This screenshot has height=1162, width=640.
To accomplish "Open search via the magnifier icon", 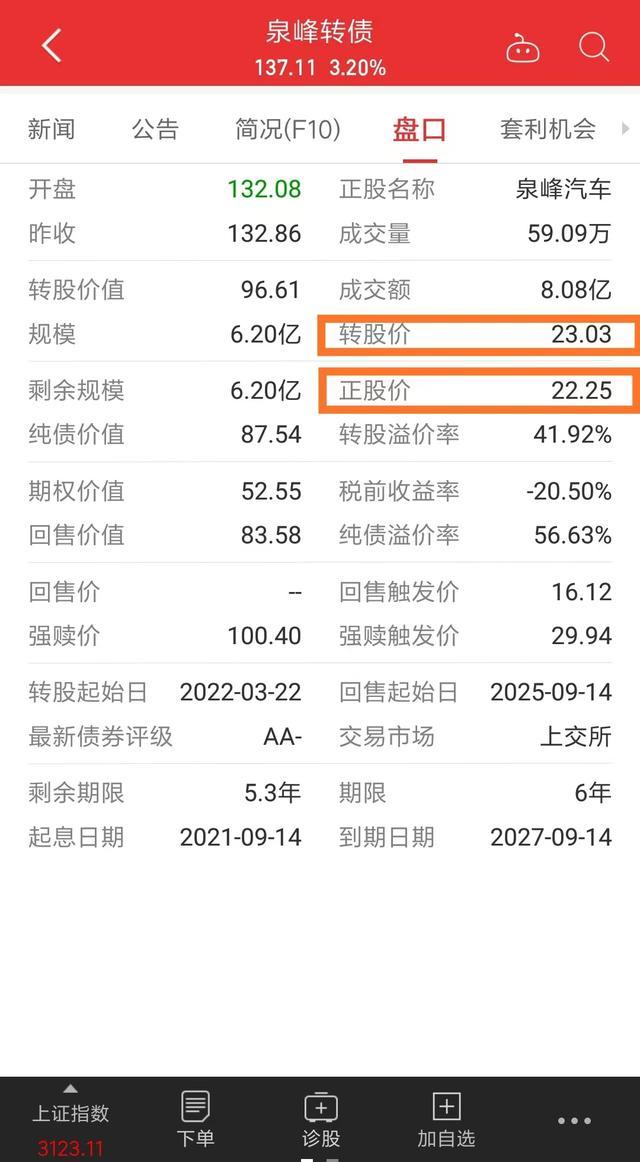I will pyautogui.click(x=593, y=47).
